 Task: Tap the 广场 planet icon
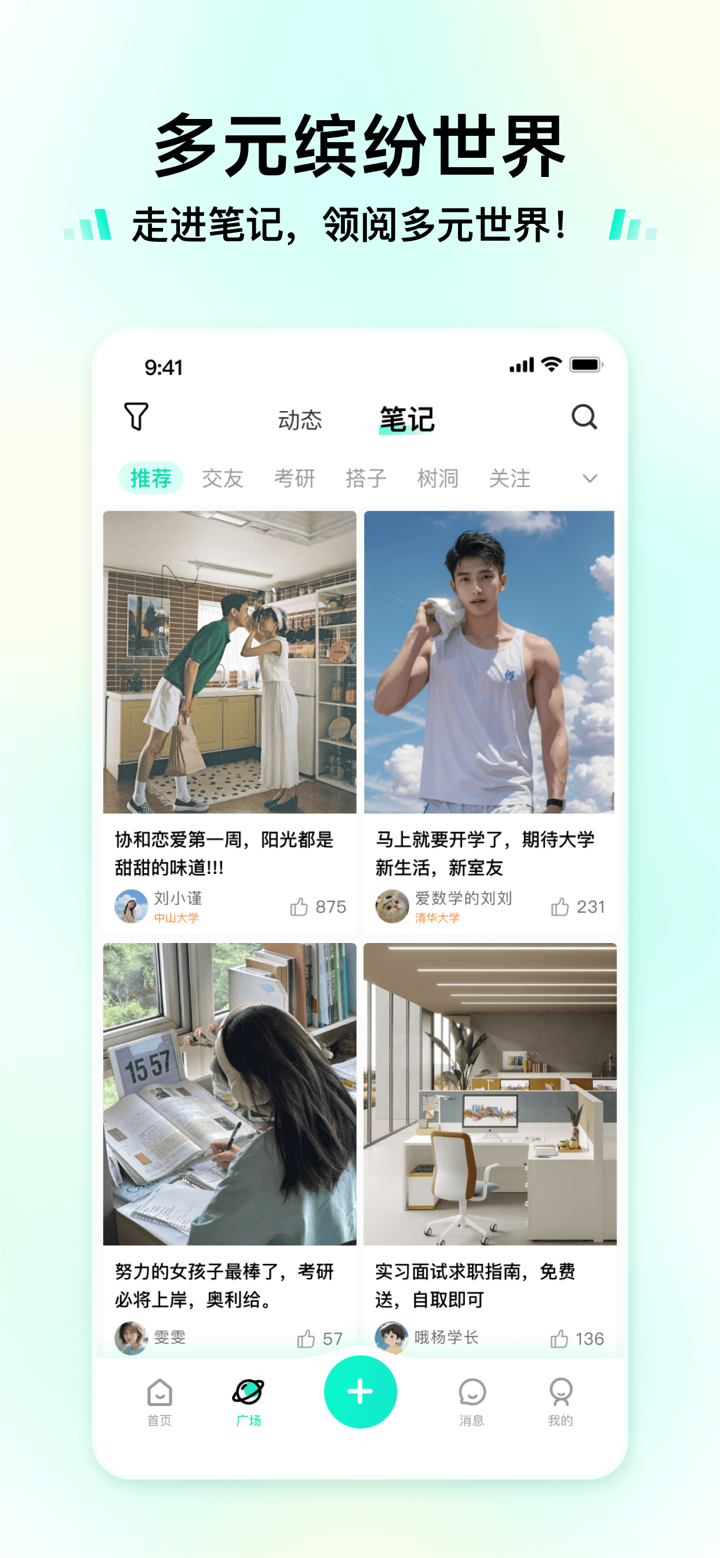click(247, 1389)
